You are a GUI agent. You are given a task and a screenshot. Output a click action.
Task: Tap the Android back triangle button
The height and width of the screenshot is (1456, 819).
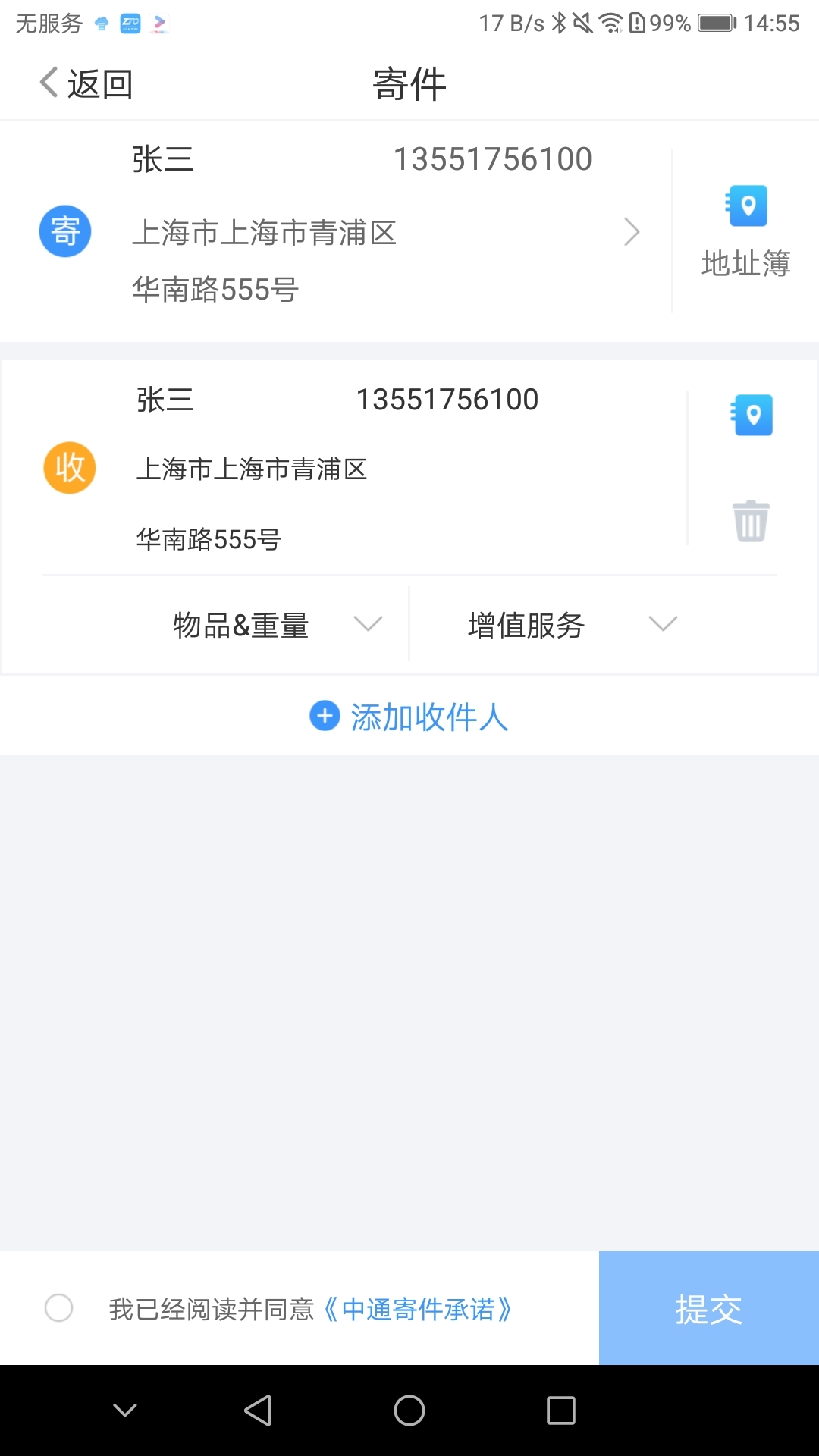(x=259, y=1411)
